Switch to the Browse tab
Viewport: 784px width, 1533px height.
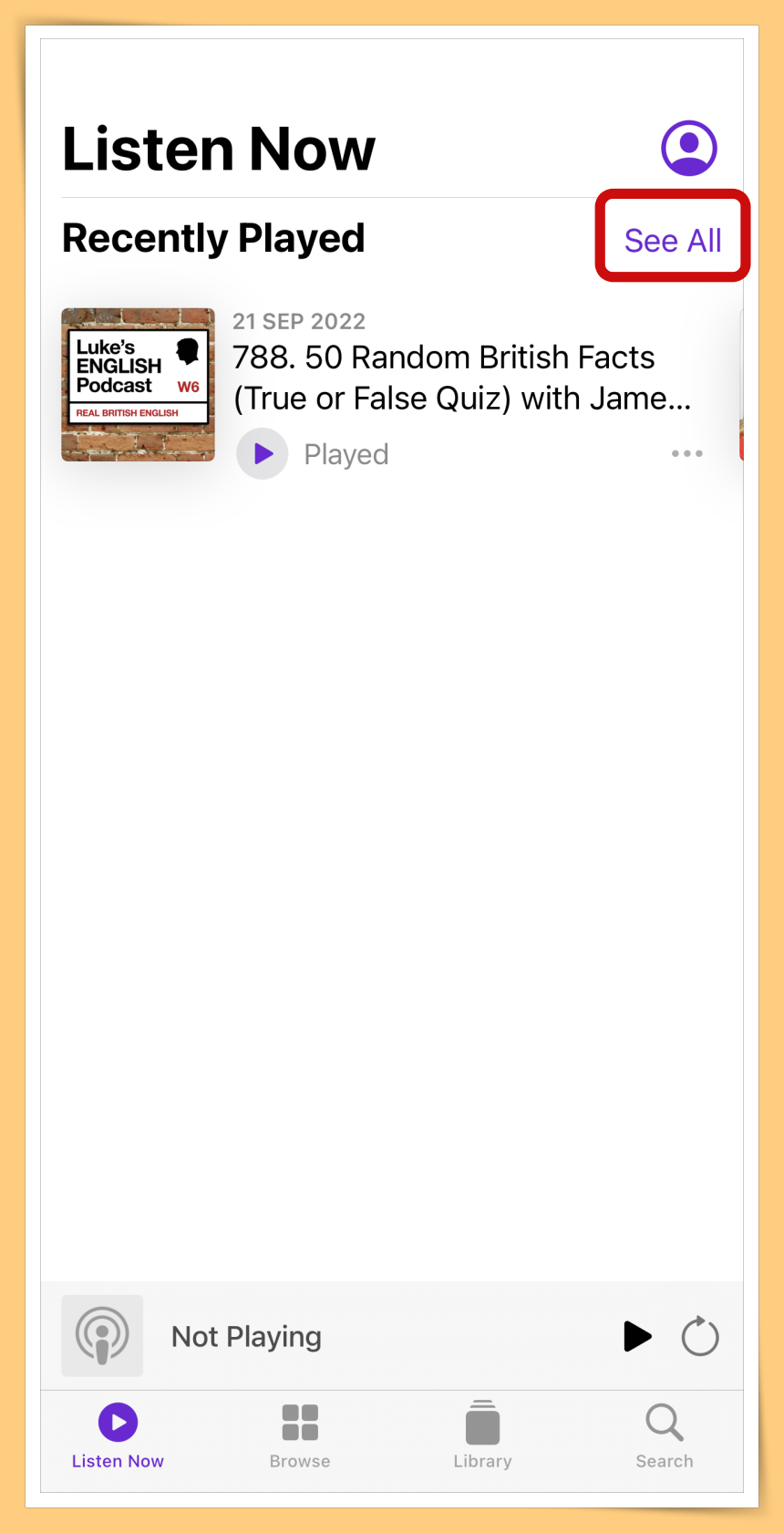pyautogui.click(x=300, y=1435)
